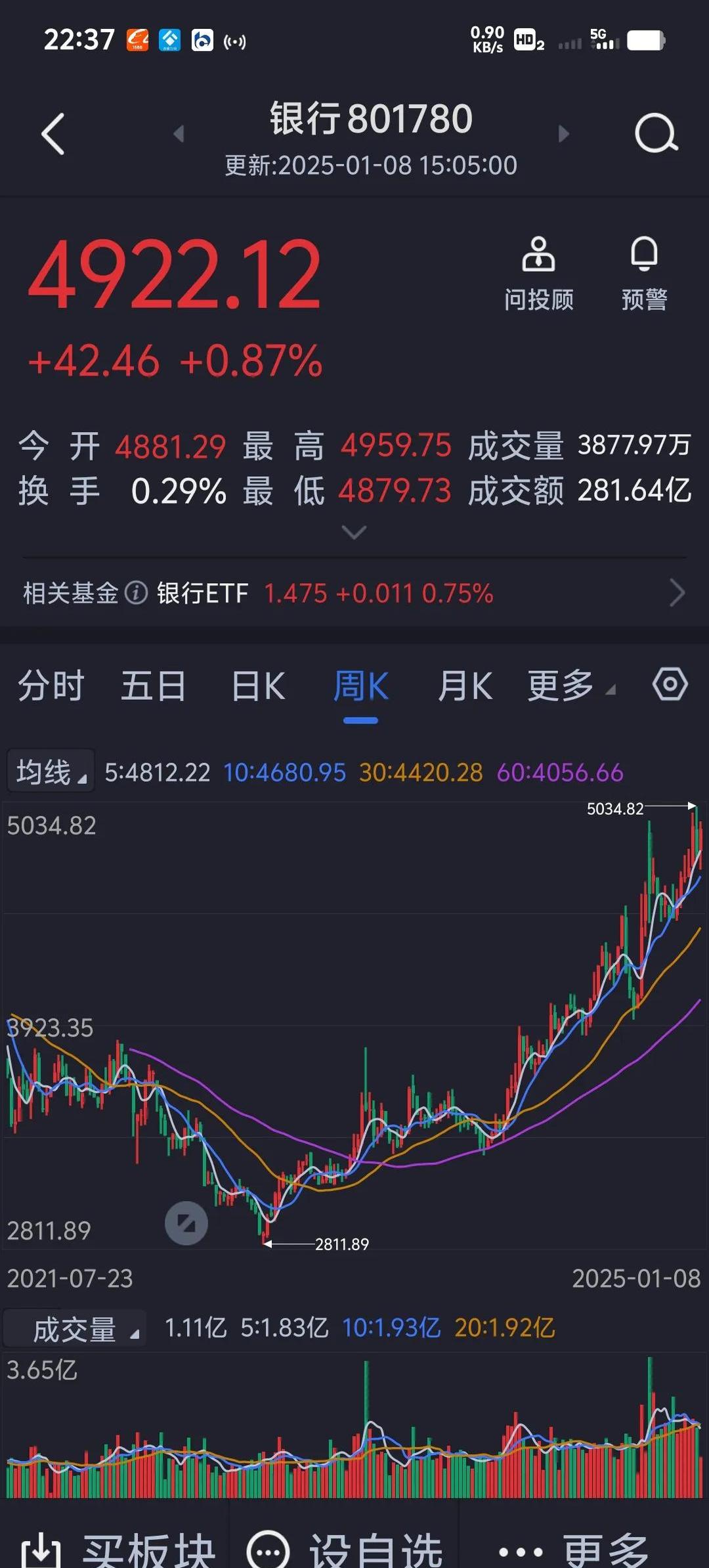
Task: Expand the 均线 moving average selector
Action: click(x=49, y=772)
